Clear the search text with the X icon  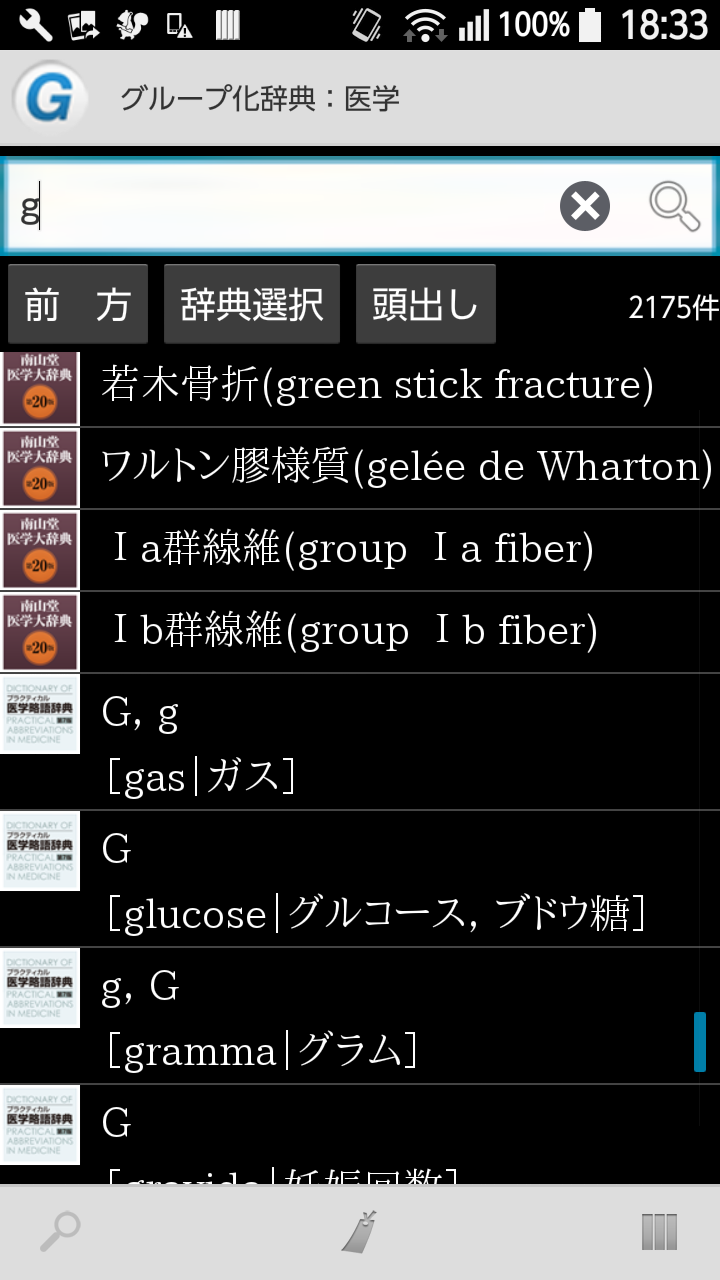pos(585,207)
